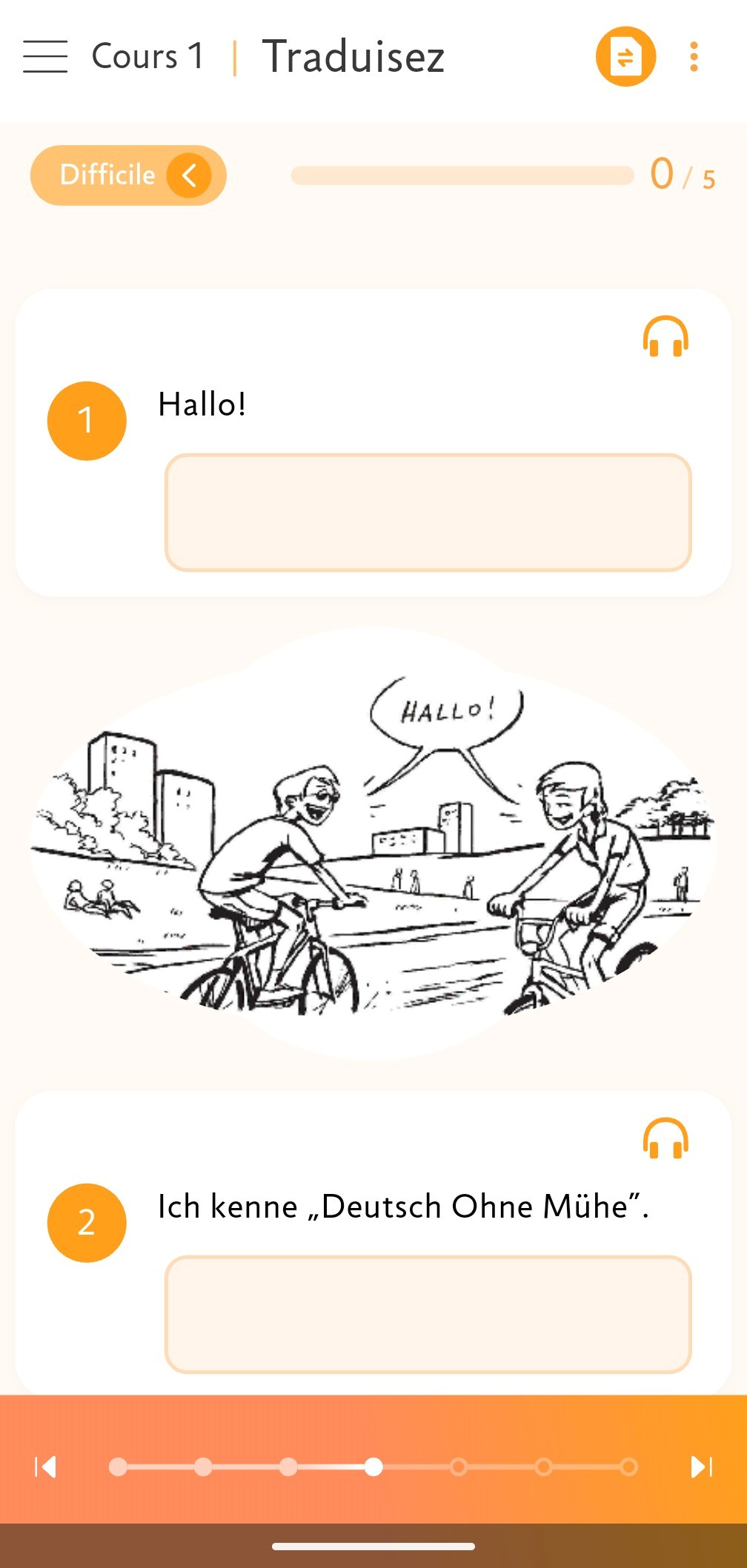Focus translation field for sentence 2
This screenshot has width=747, height=1568.
(428, 1314)
